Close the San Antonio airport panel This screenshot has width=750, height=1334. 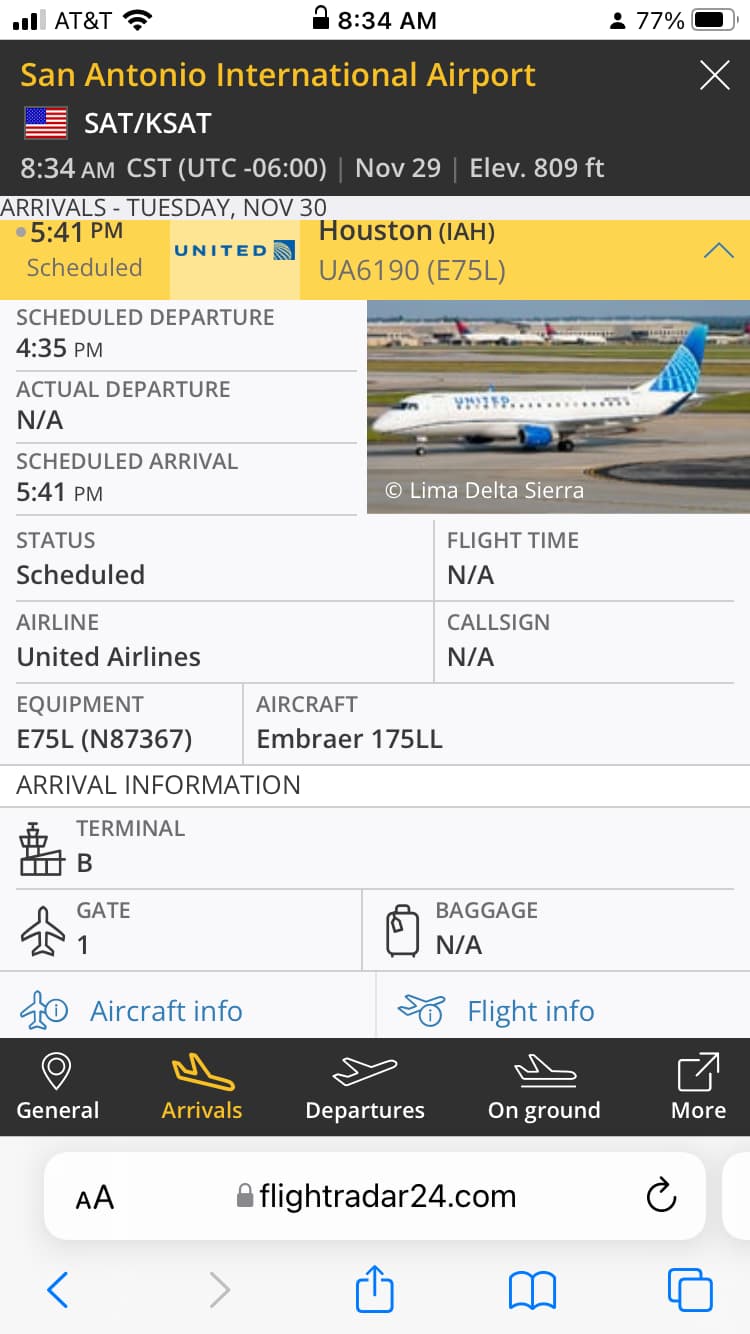click(x=714, y=76)
